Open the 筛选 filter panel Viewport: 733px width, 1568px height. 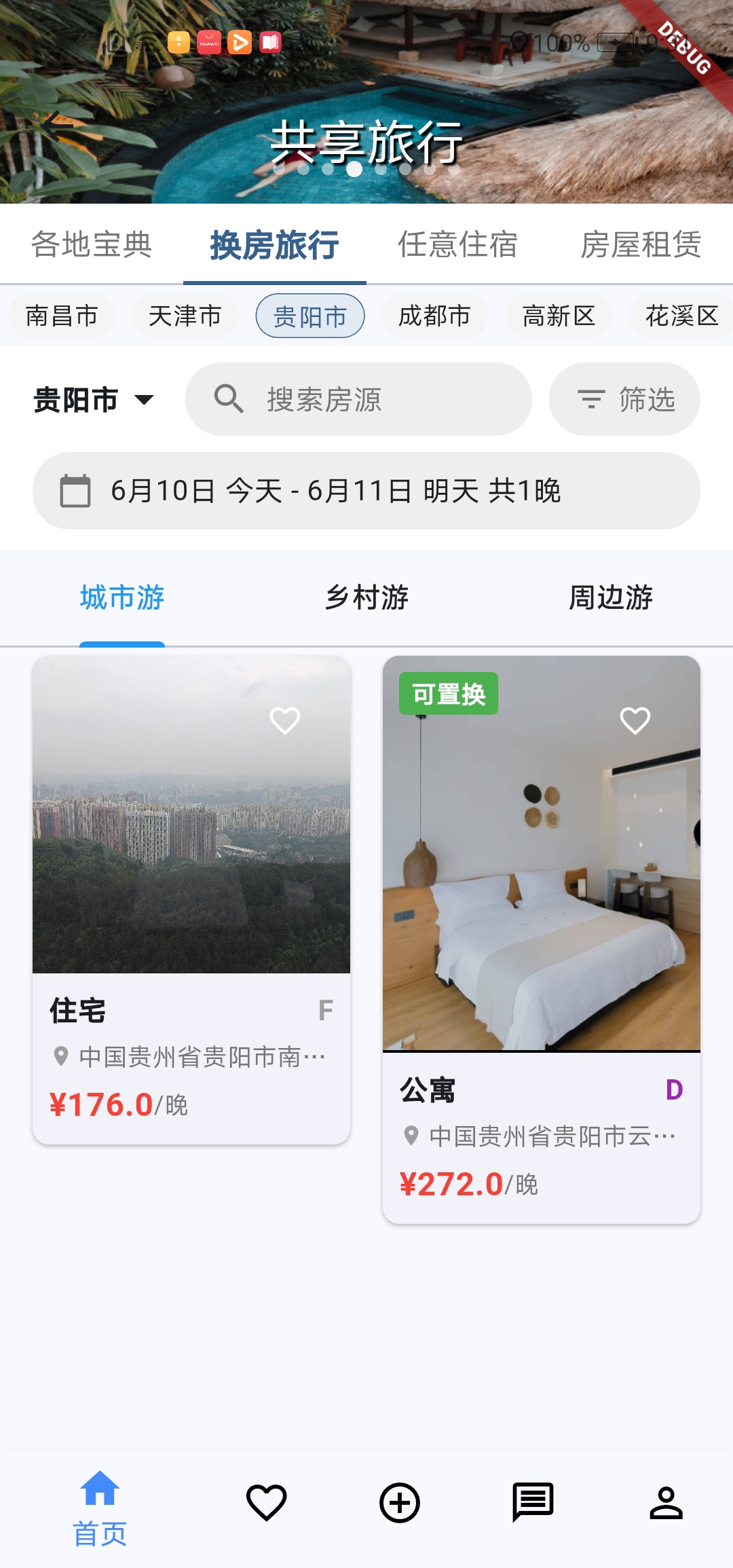pos(624,399)
